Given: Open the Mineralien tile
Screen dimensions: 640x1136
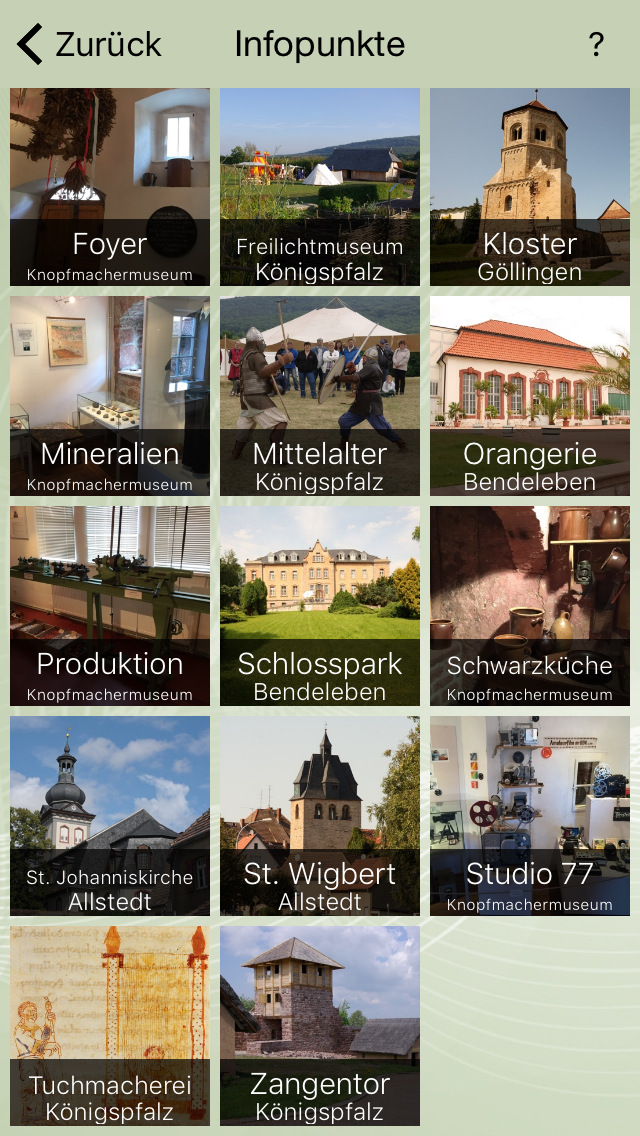Looking at the screenshot, I should coord(110,396).
